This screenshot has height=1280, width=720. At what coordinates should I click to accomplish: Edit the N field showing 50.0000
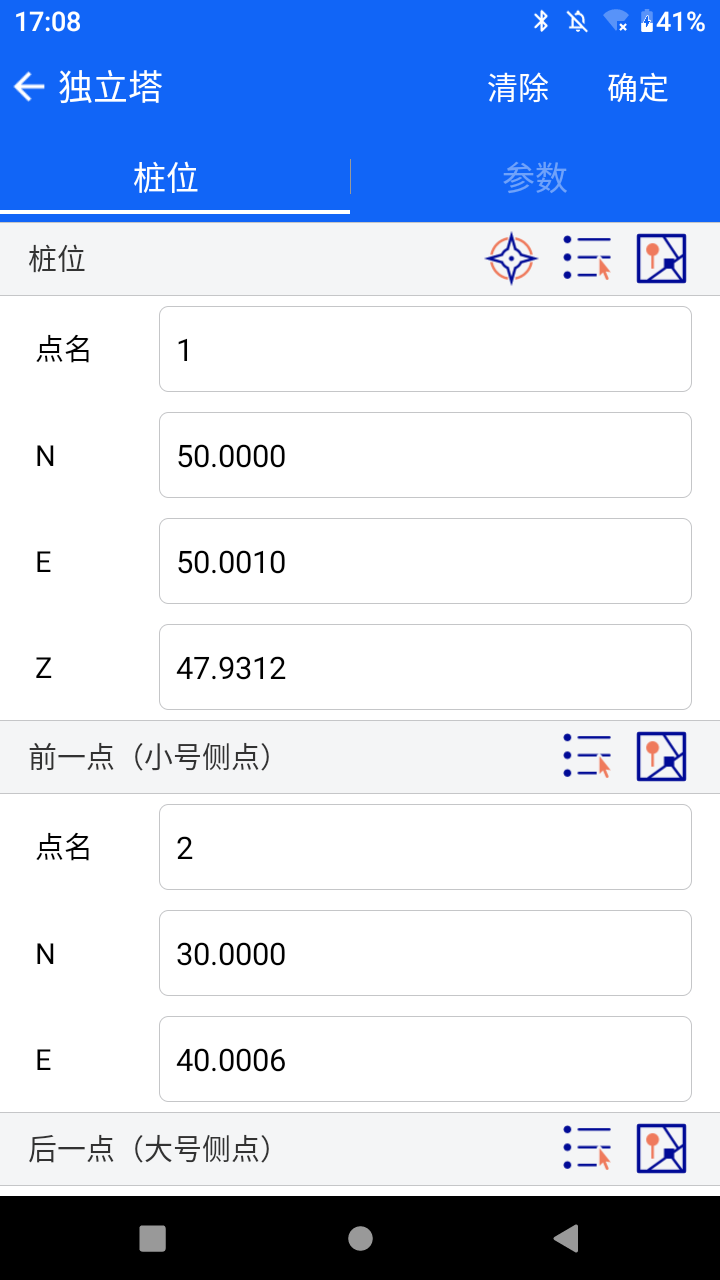(425, 455)
